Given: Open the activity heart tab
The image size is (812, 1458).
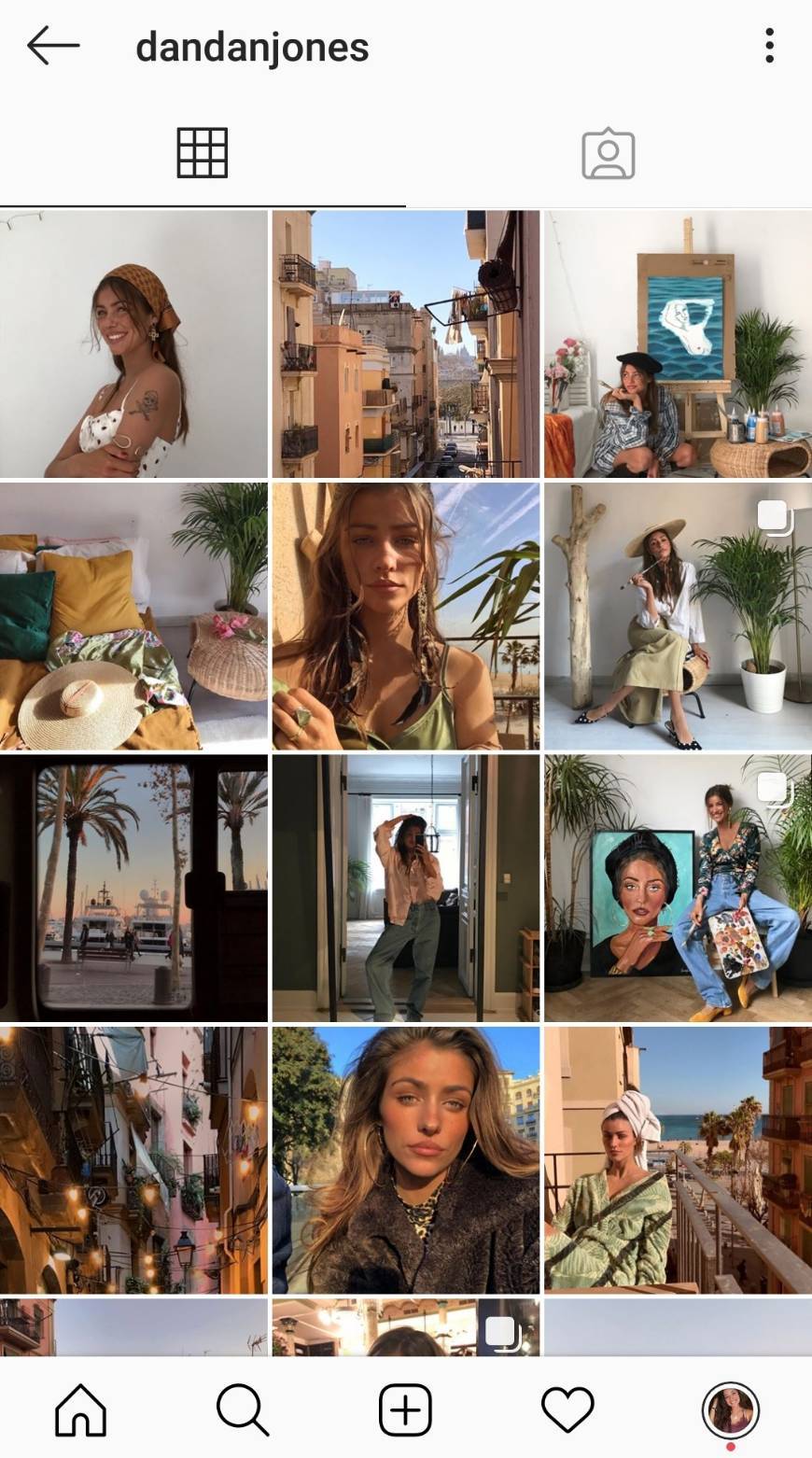Looking at the screenshot, I should 567,1409.
